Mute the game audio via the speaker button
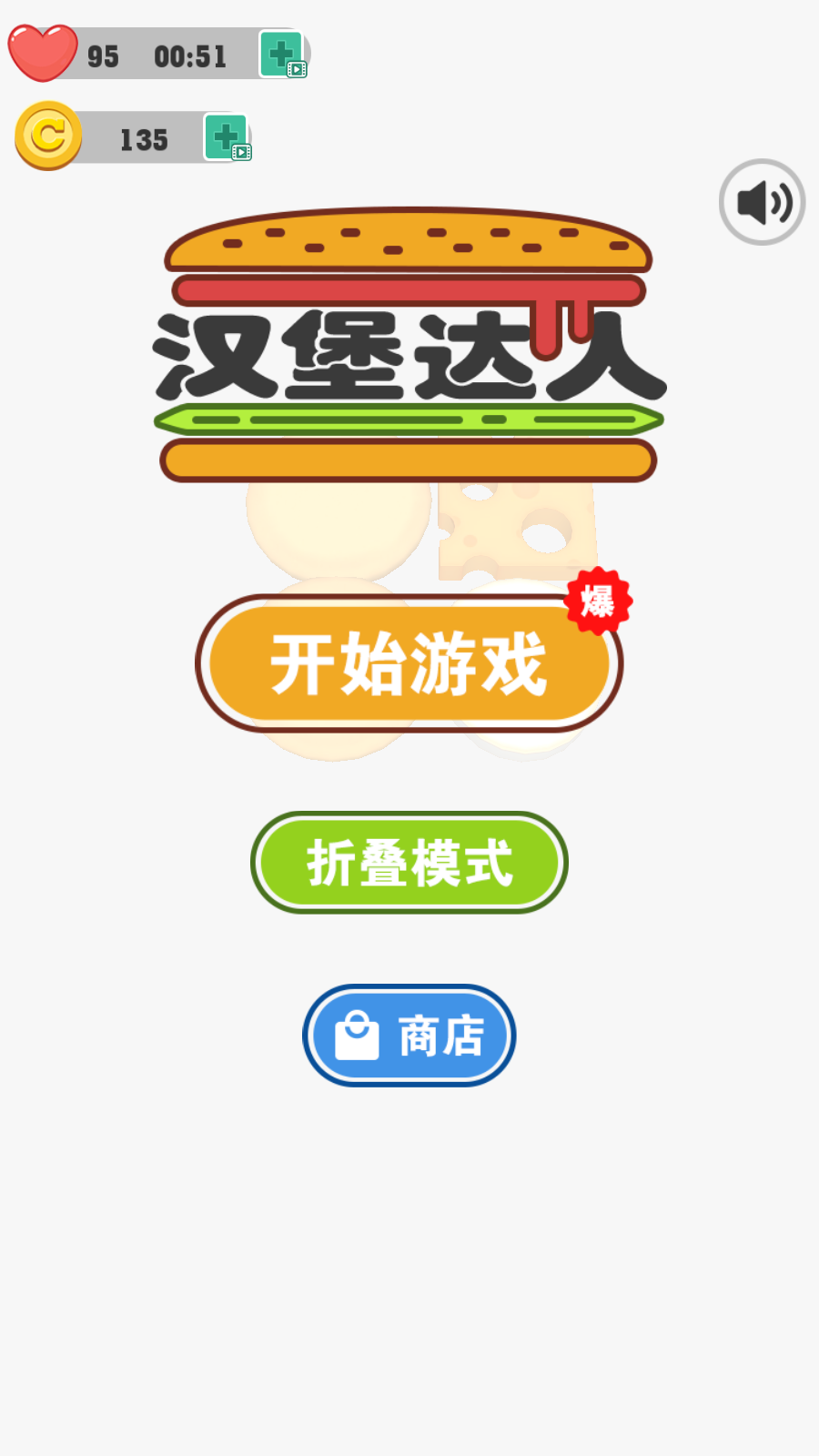Screen dimensions: 819x1456 tap(762, 202)
